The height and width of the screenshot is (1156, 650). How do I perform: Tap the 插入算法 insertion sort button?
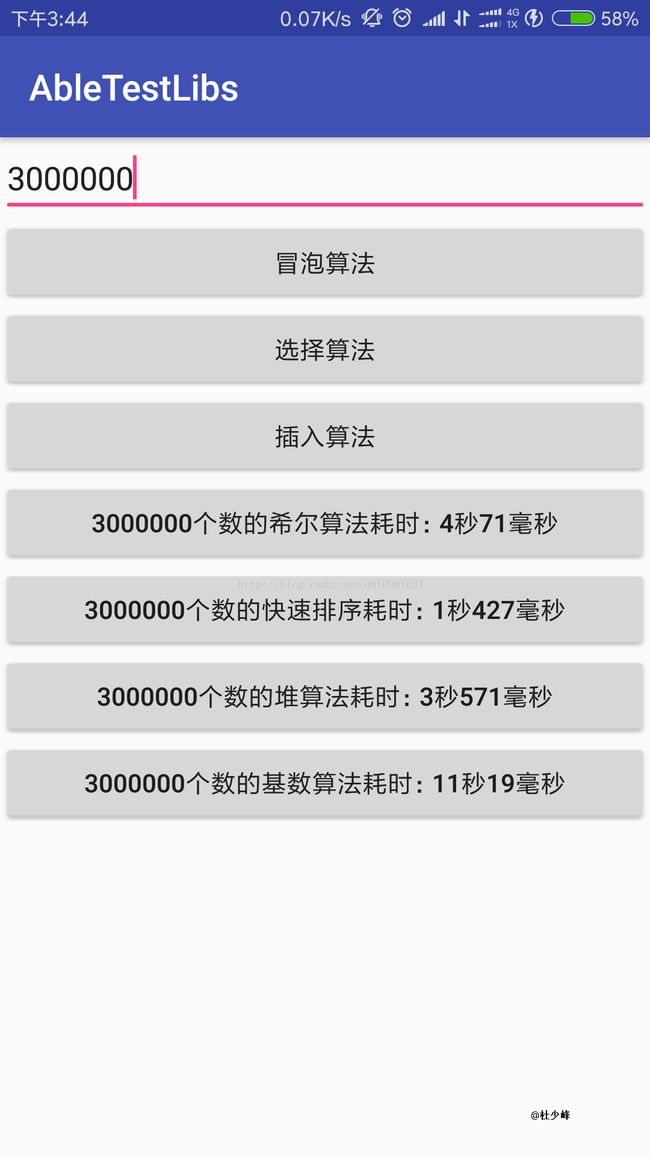324,436
